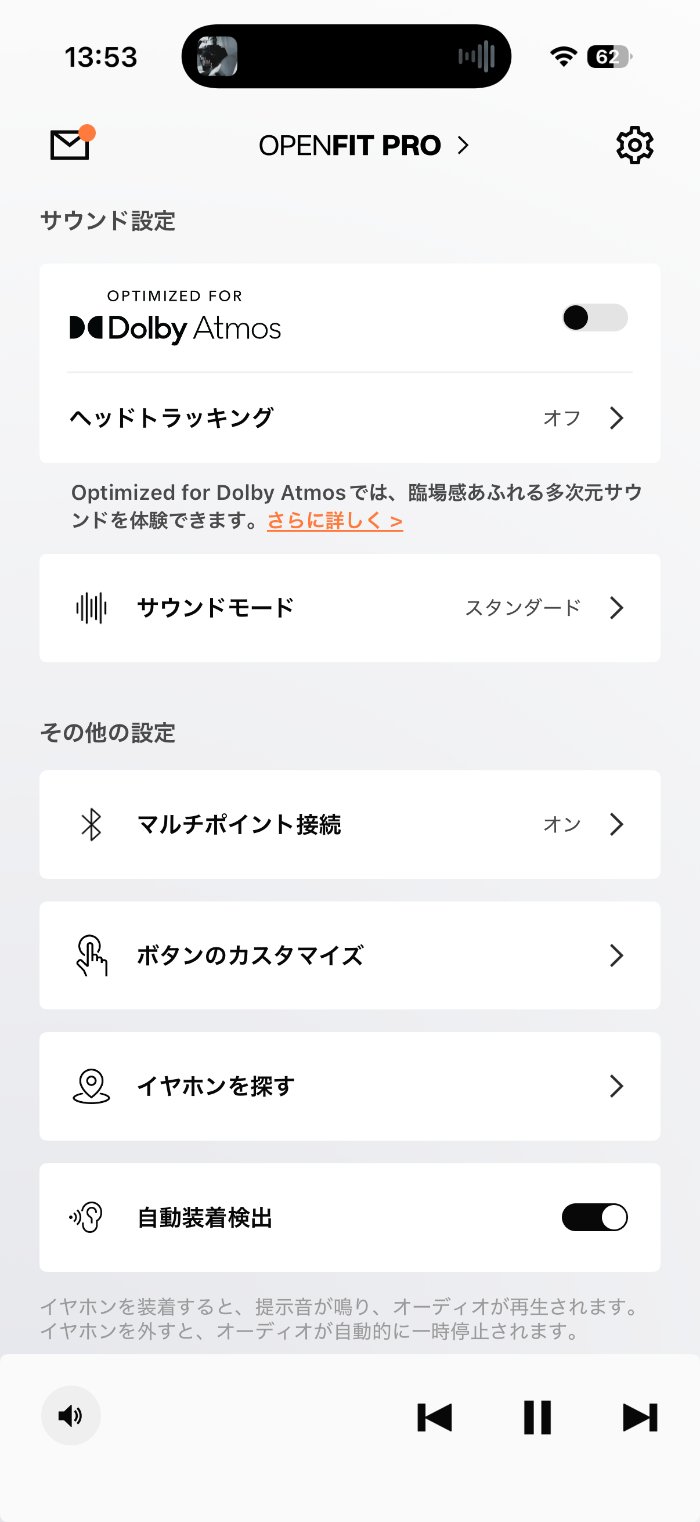
Task: Open マルチポイント接続 settings
Action: pyautogui.click(x=349, y=825)
